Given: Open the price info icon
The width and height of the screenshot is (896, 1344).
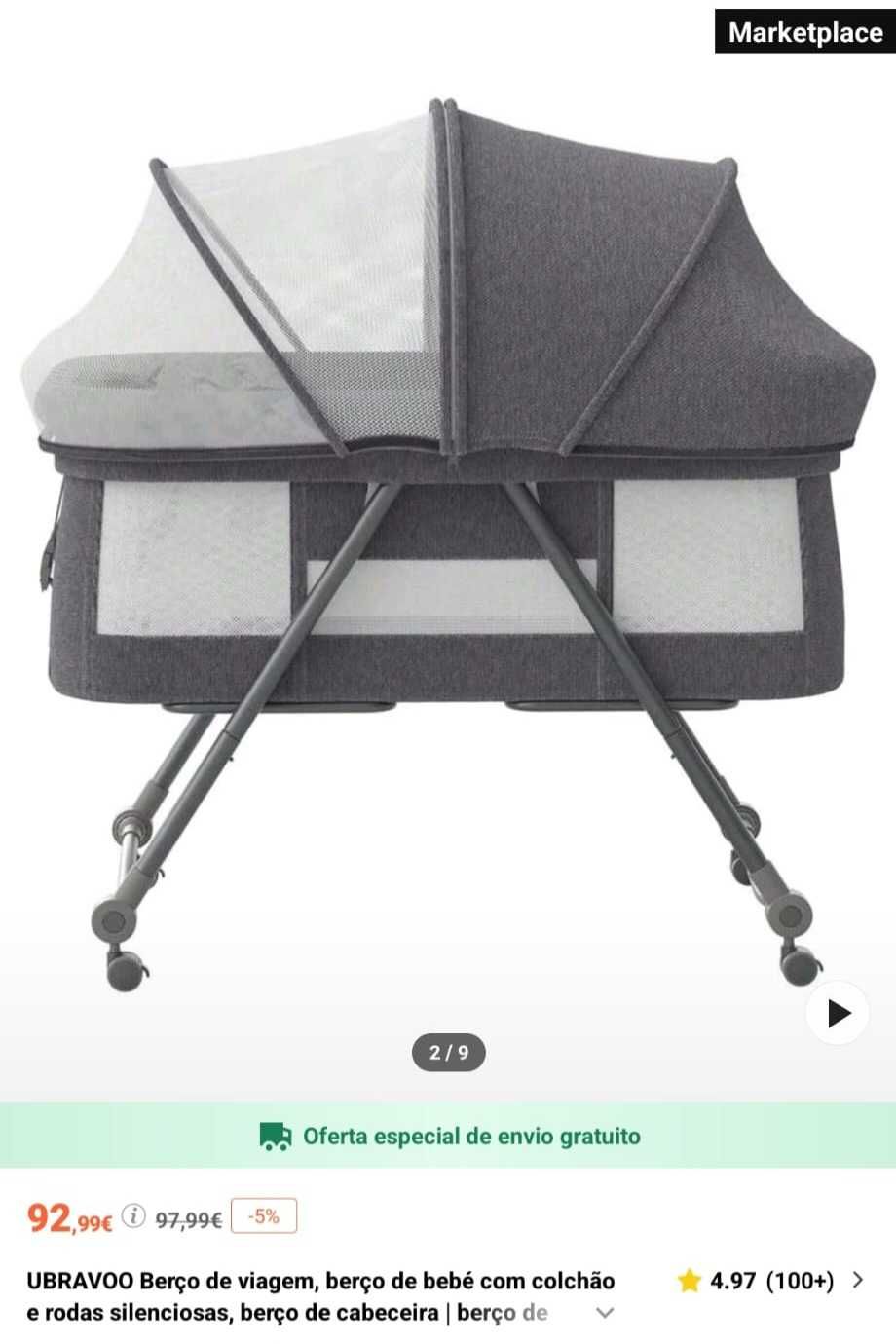Looking at the screenshot, I should pyautogui.click(x=133, y=1217).
